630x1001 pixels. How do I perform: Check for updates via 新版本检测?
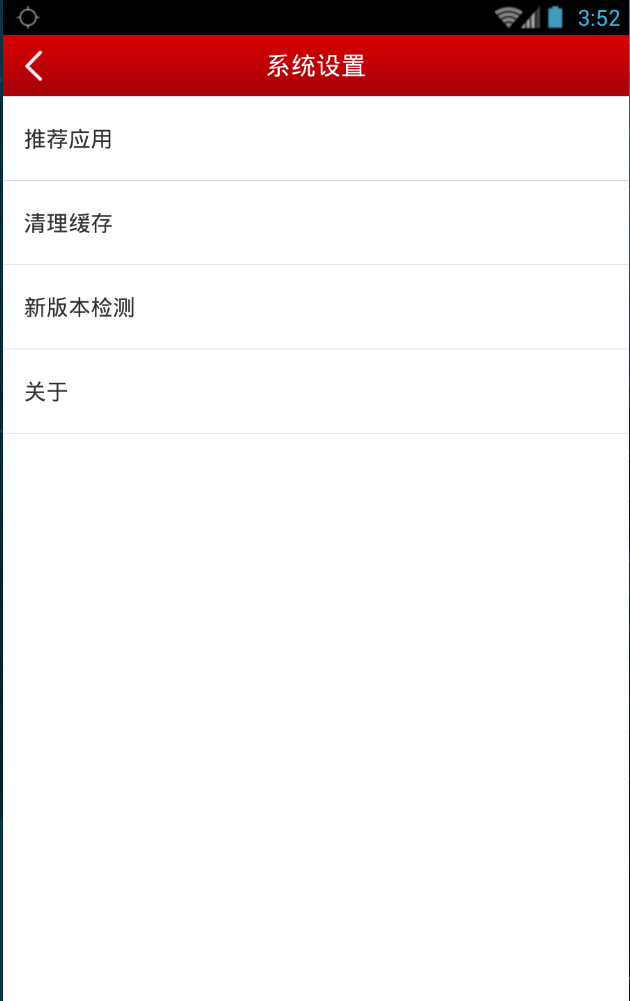pos(315,307)
